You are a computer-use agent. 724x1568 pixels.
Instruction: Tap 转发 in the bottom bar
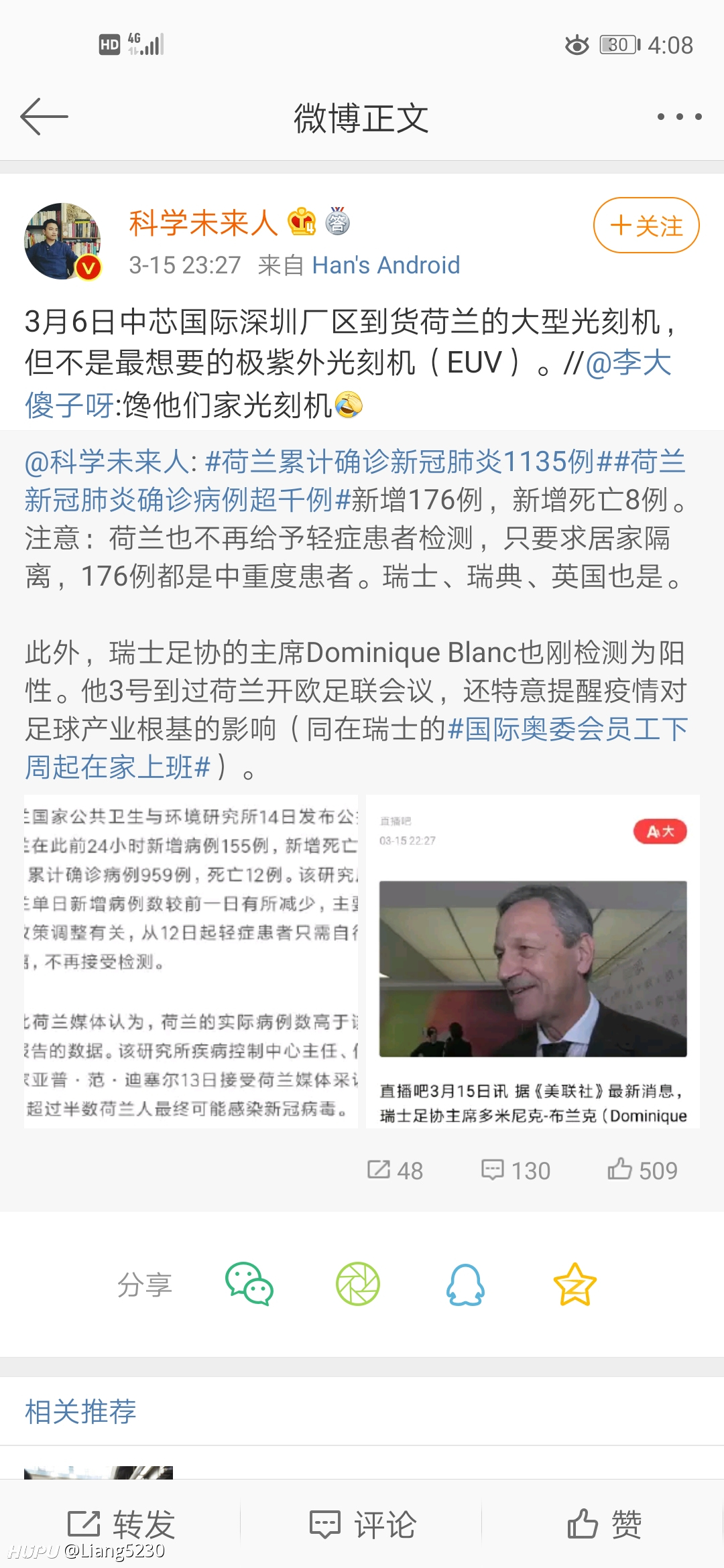(121, 1524)
